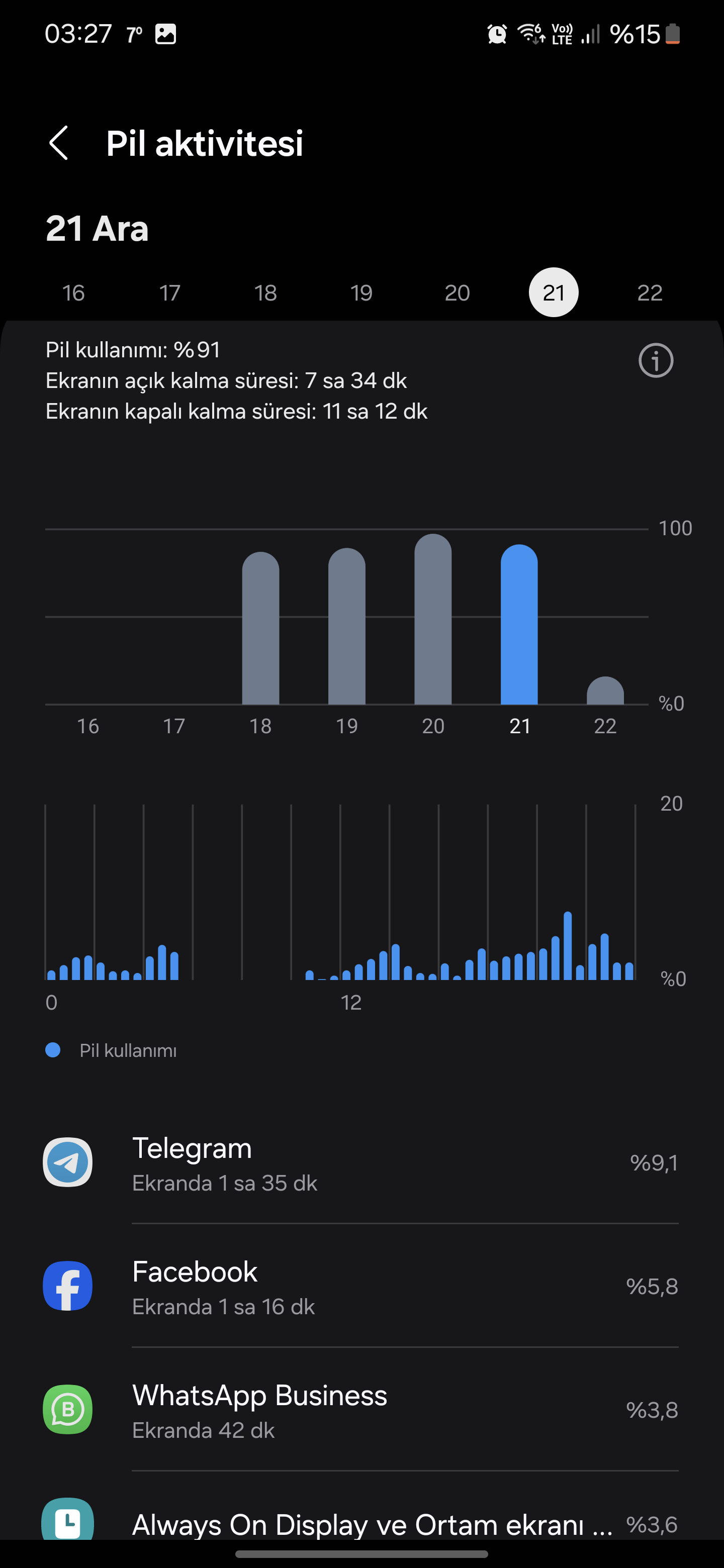Image resolution: width=724 pixels, height=1568 pixels.
Task: Select day 20 in the date strip
Action: point(458,293)
